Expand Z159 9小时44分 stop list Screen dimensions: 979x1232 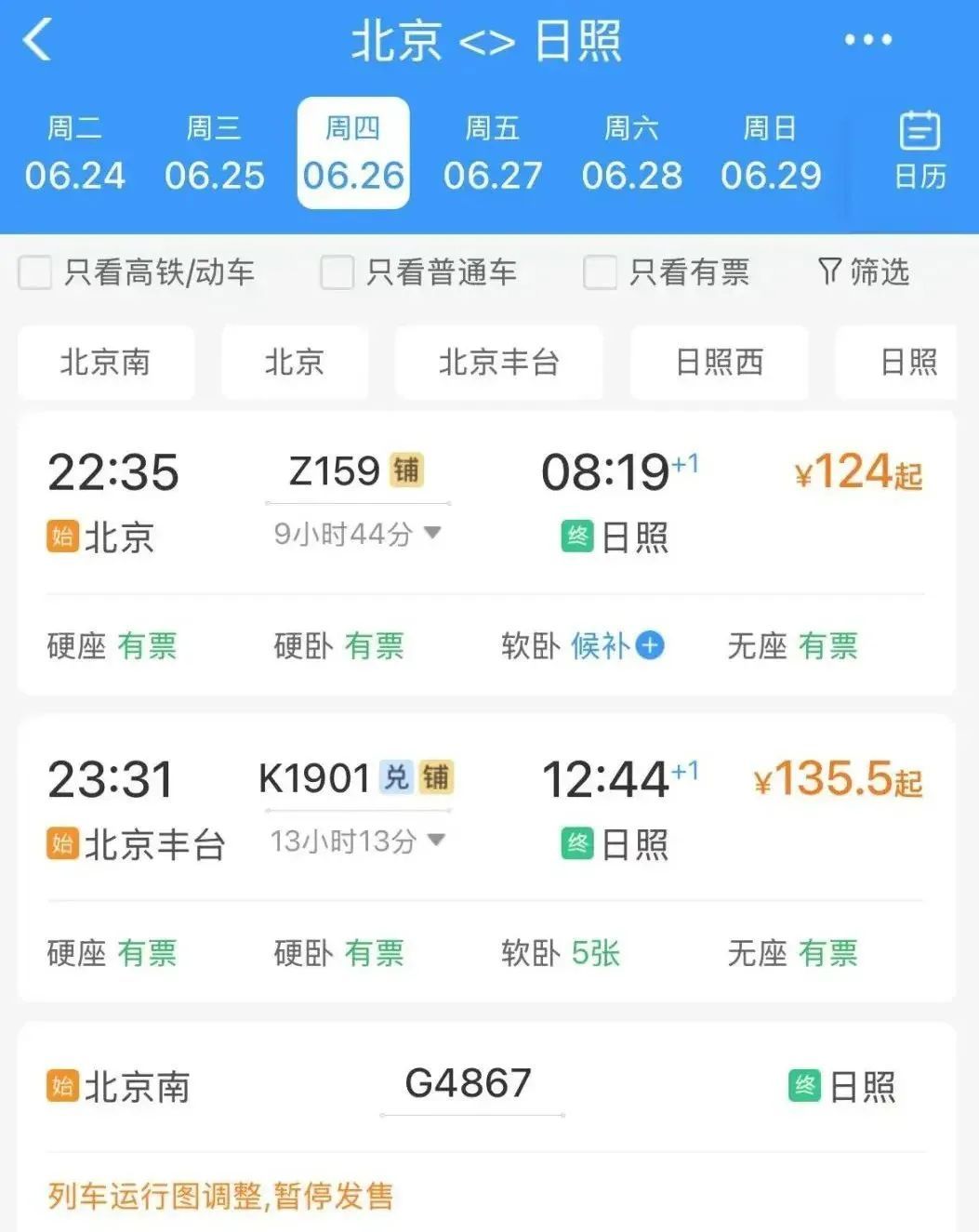point(357,534)
